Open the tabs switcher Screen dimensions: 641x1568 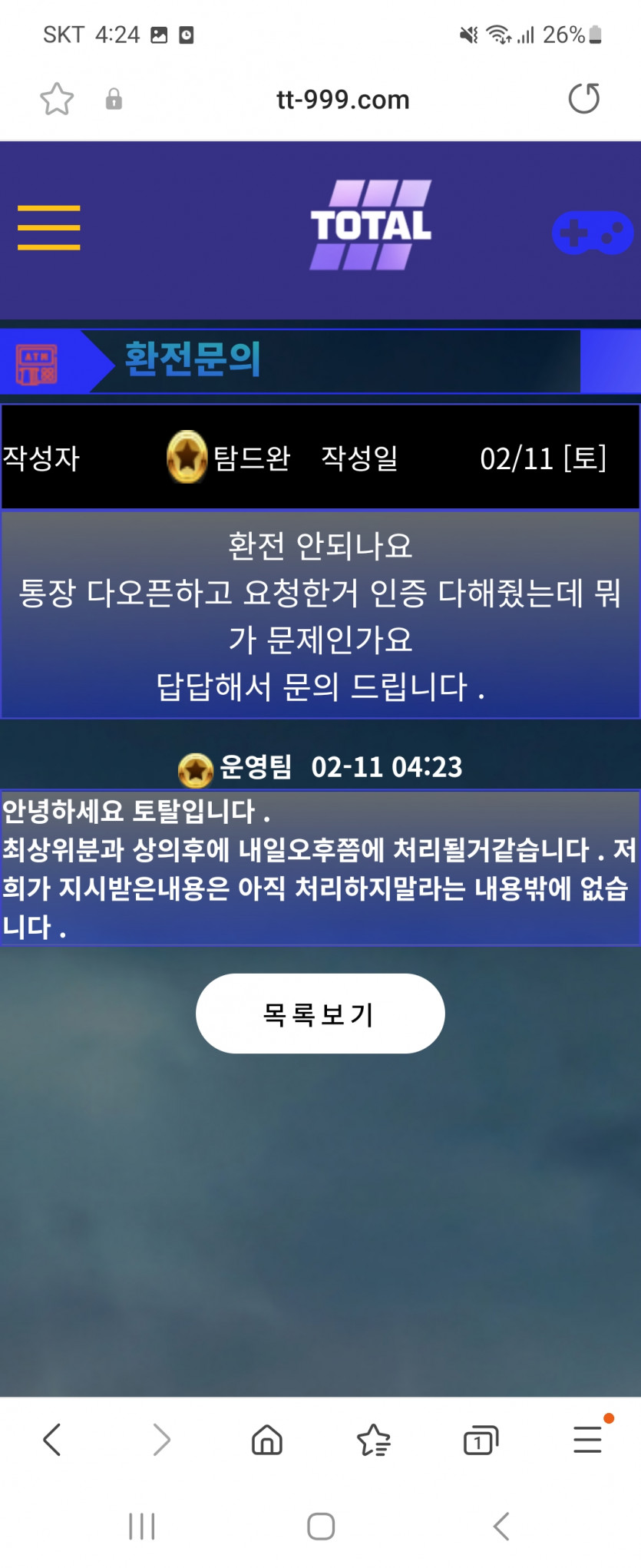[481, 1440]
